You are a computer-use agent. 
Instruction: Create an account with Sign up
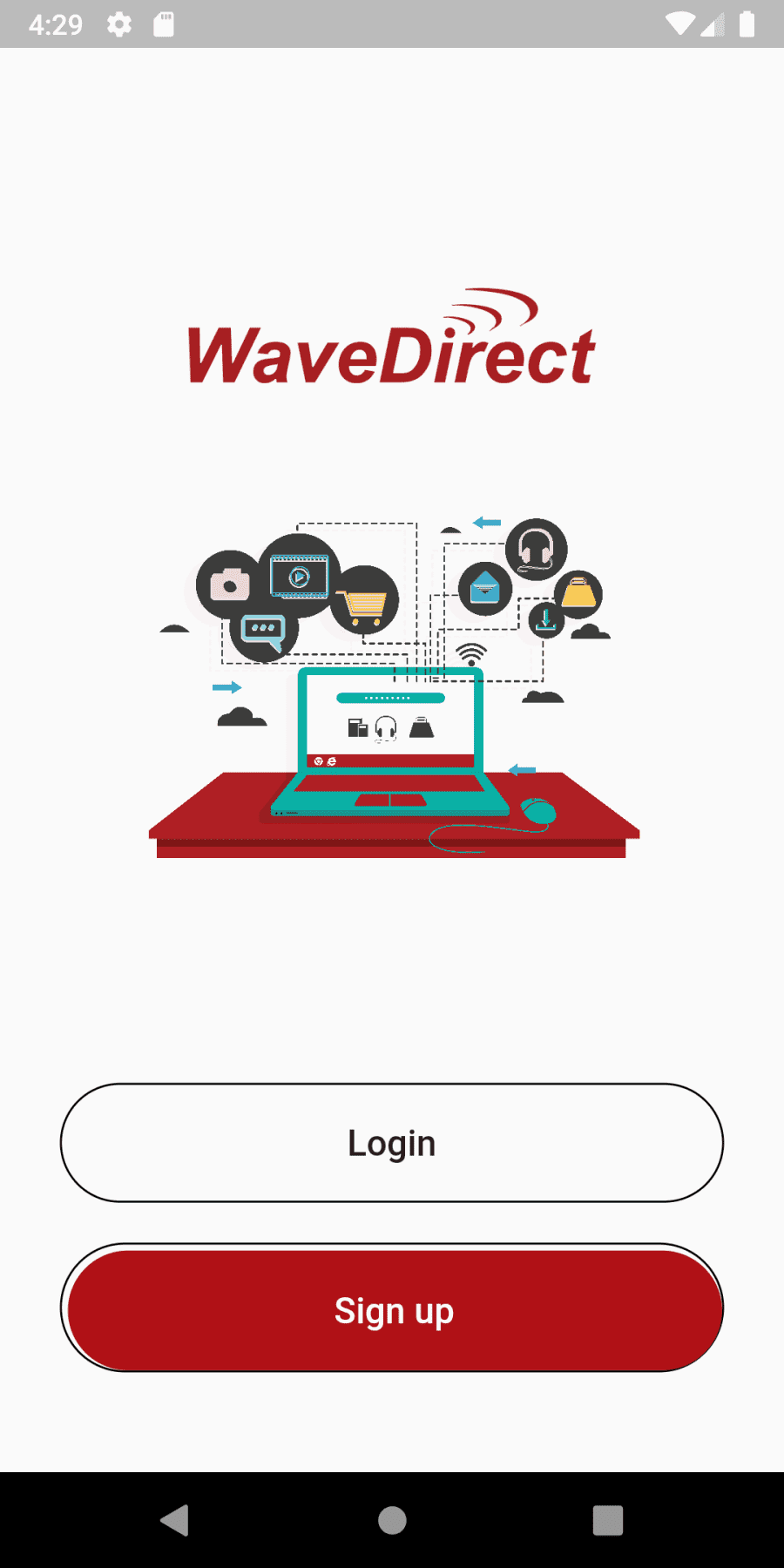coord(392,1308)
